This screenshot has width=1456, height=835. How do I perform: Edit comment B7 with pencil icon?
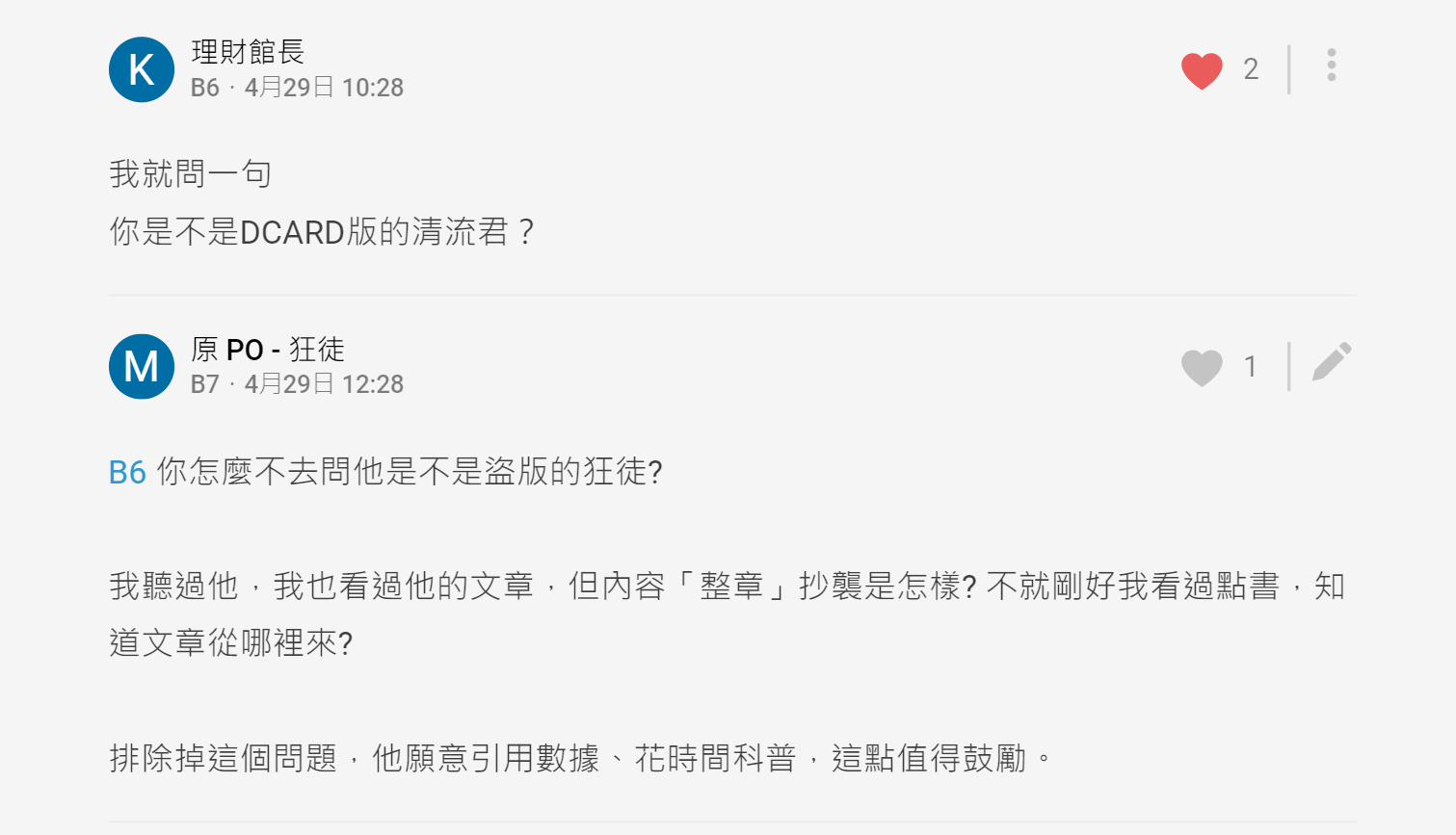click(x=1332, y=363)
